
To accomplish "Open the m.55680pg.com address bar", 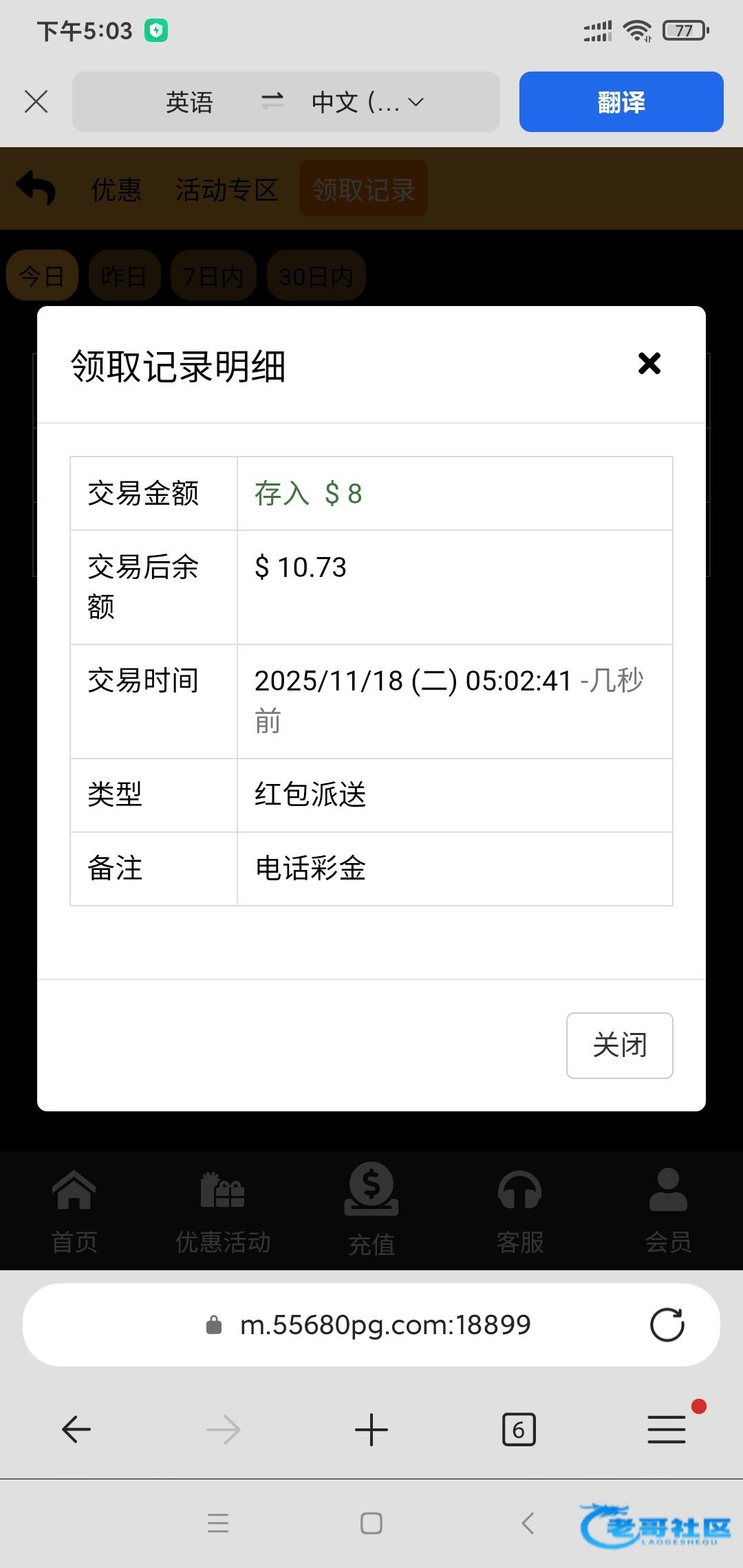I will pyautogui.click(x=371, y=1325).
